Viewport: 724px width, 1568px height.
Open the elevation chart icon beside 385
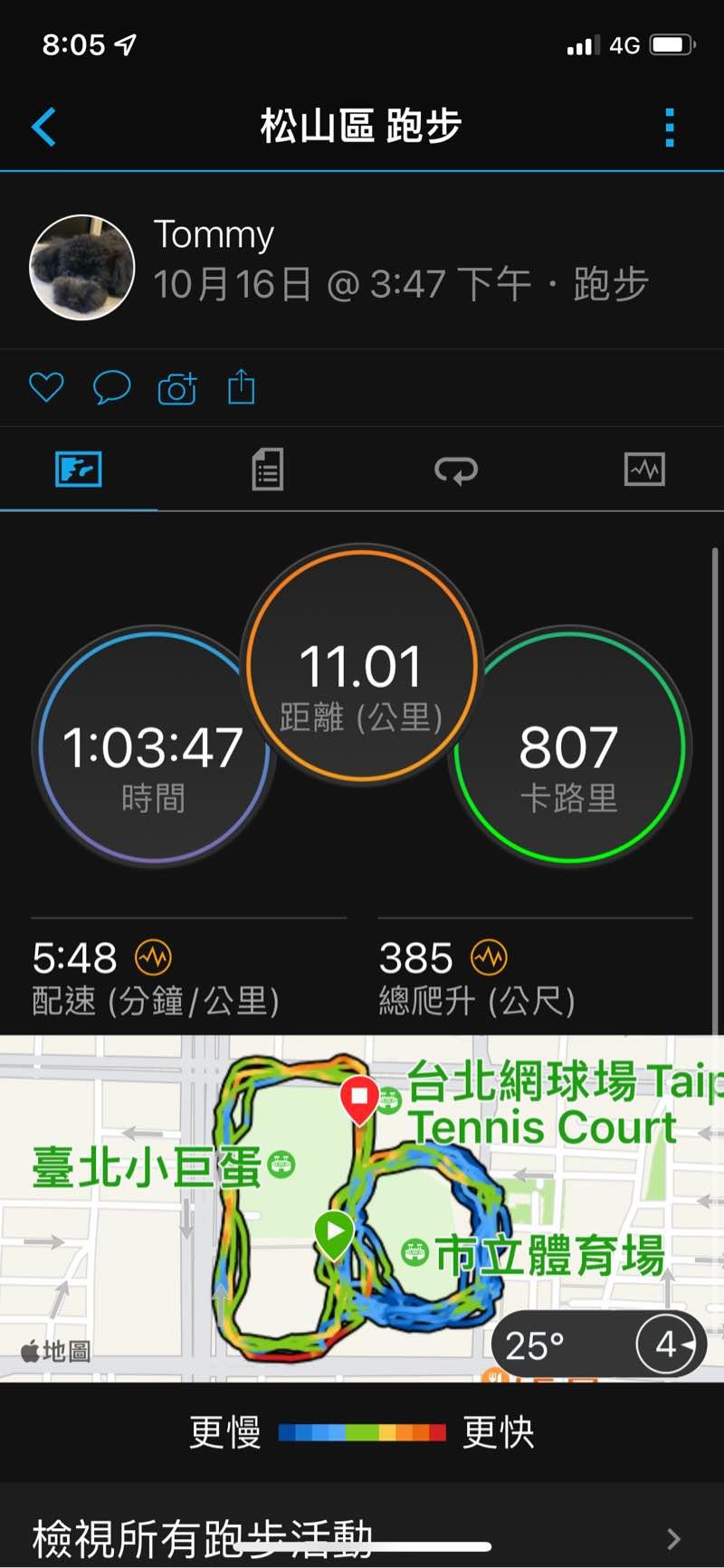pyautogui.click(x=489, y=957)
